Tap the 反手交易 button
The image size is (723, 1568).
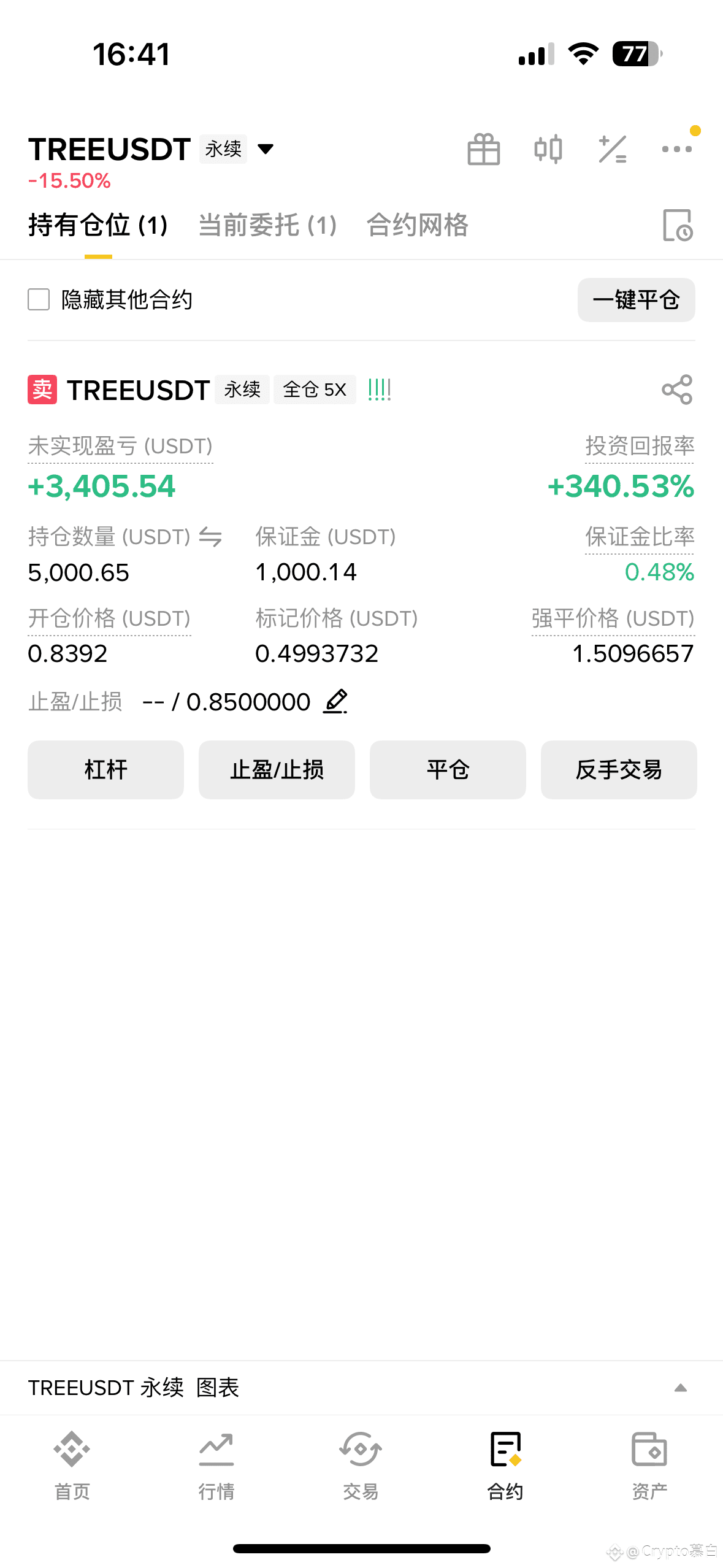click(618, 769)
